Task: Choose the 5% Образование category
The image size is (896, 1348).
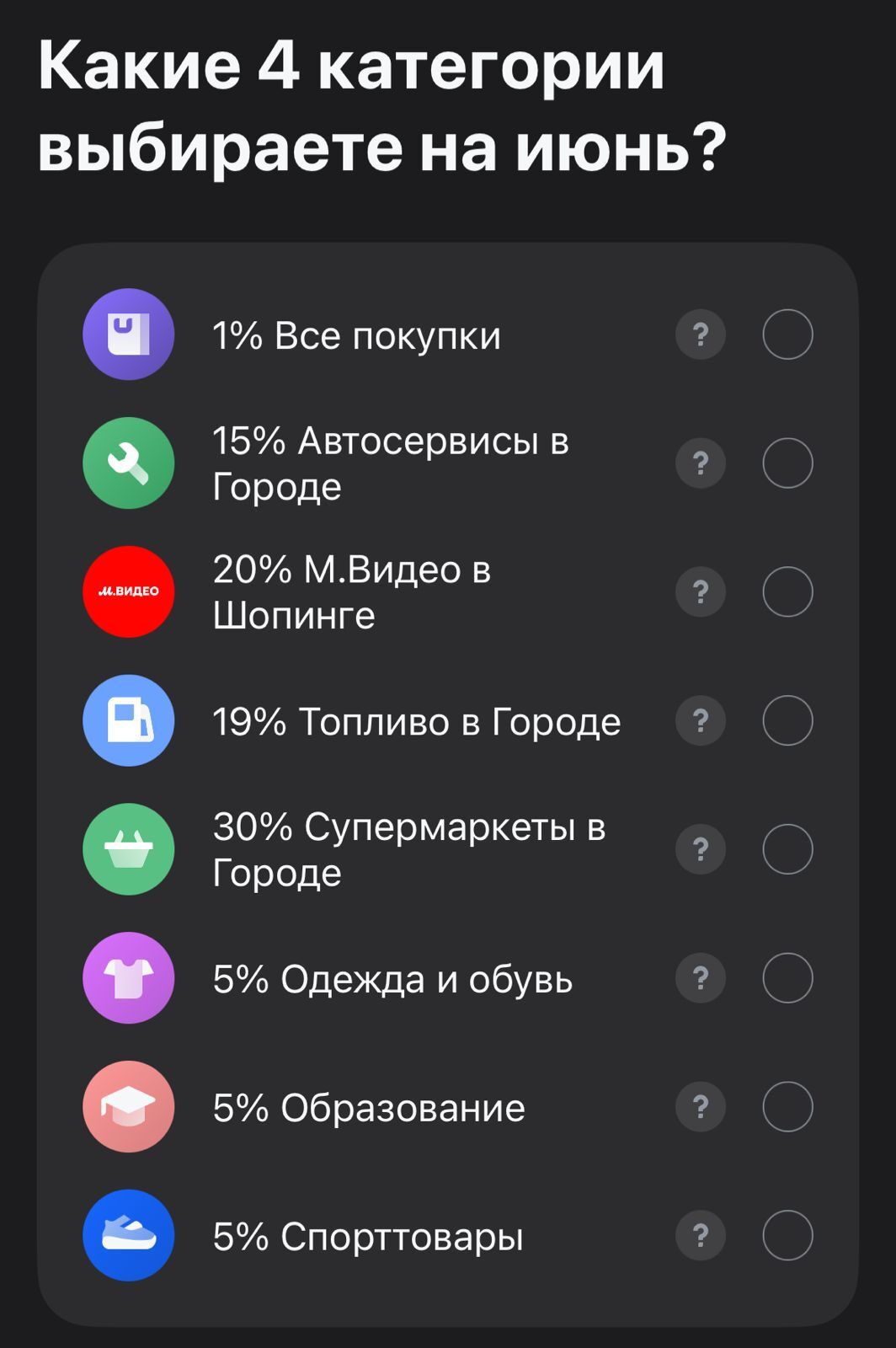Action: pos(787,1107)
